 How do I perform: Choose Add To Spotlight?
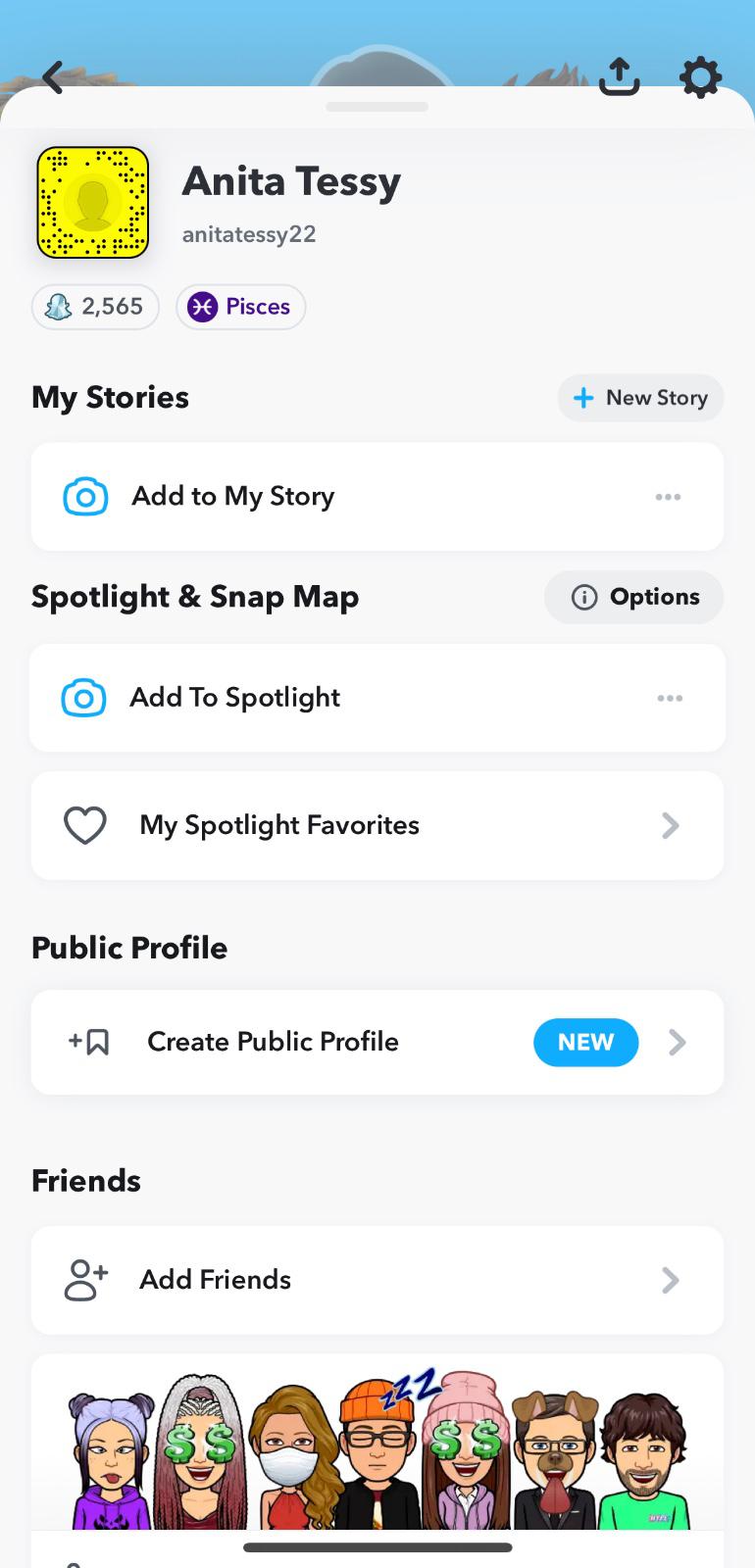coord(235,698)
